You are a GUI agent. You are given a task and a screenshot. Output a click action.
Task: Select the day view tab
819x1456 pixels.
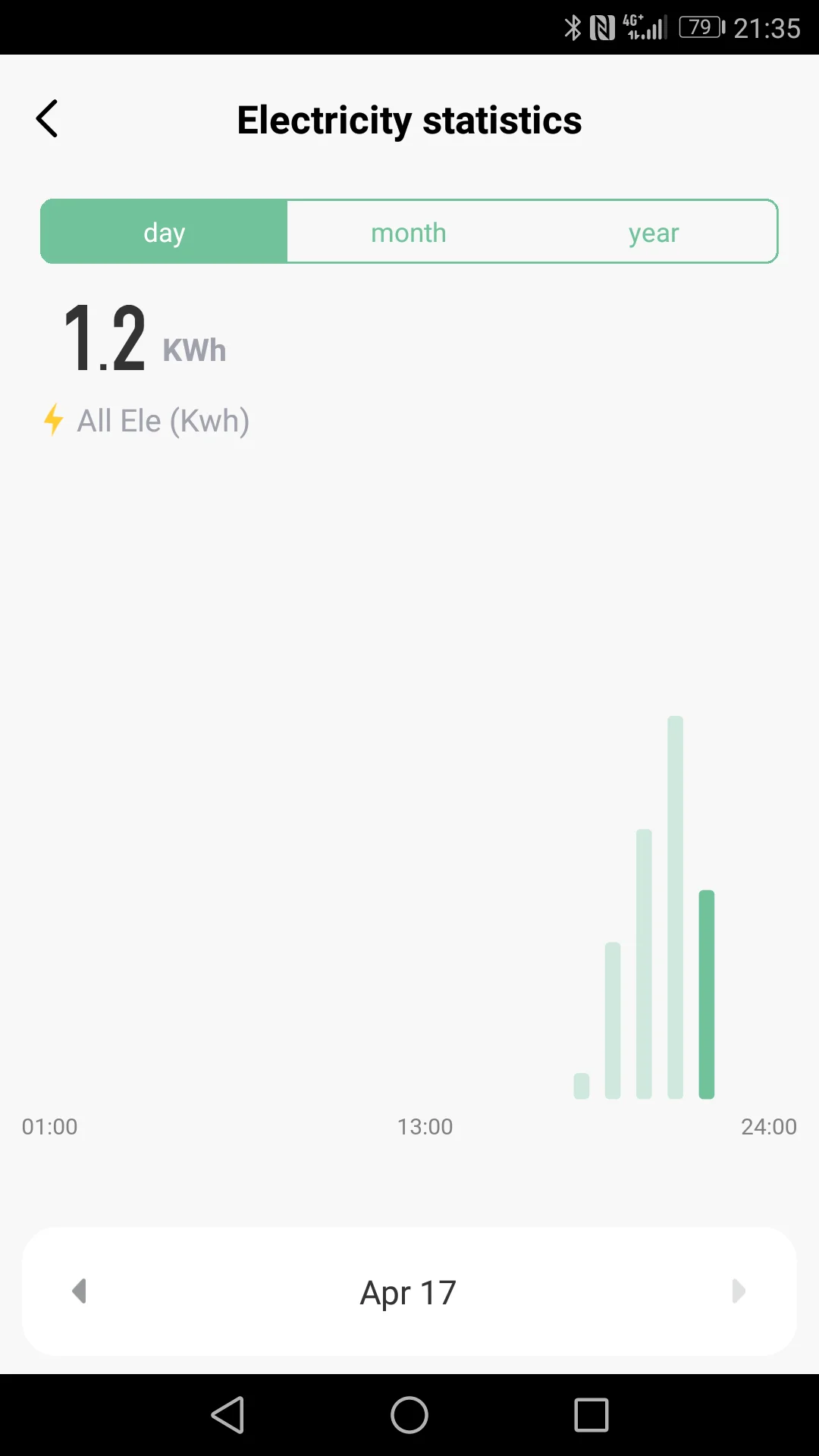[x=165, y=232]
